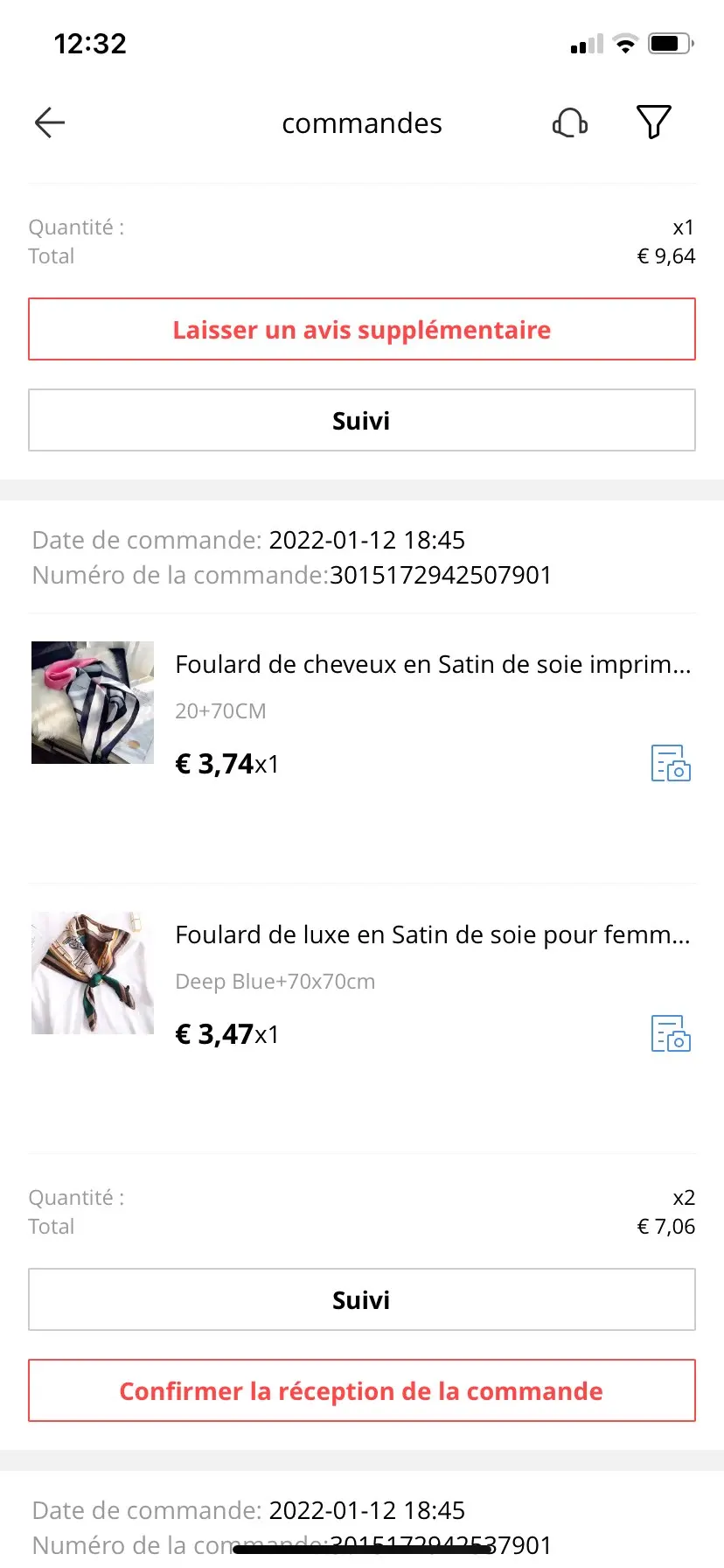Open snapshot icon for Foulard de cheveux
Screen dimensions: 724x1568
[x=671, y=764]
